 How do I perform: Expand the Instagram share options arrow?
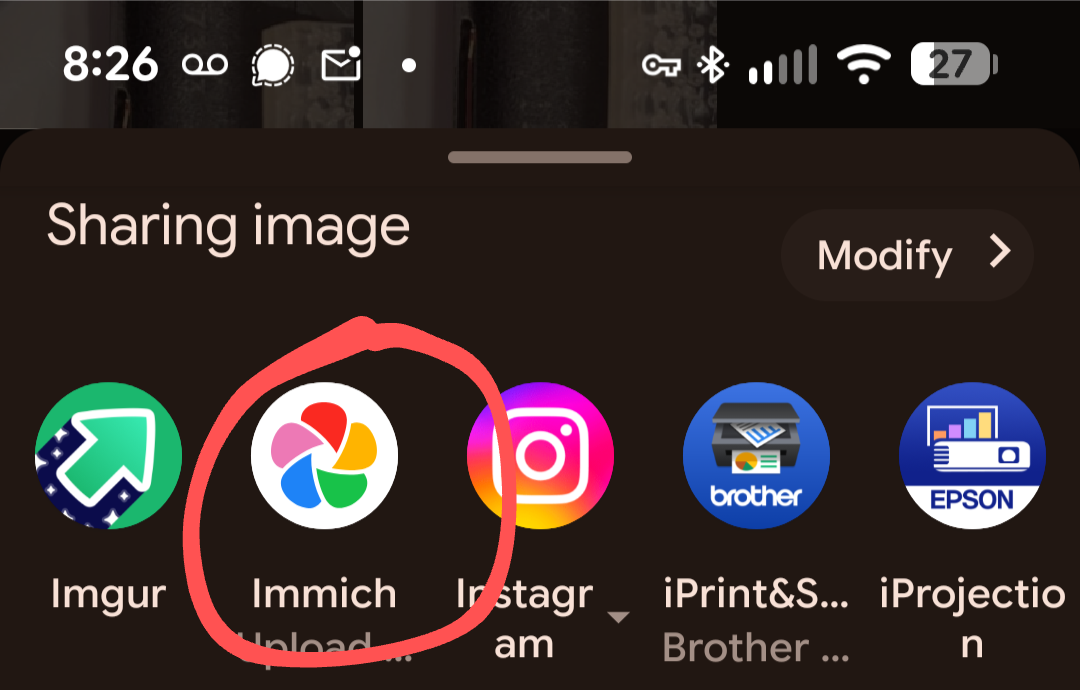click(x=619, y=617)
